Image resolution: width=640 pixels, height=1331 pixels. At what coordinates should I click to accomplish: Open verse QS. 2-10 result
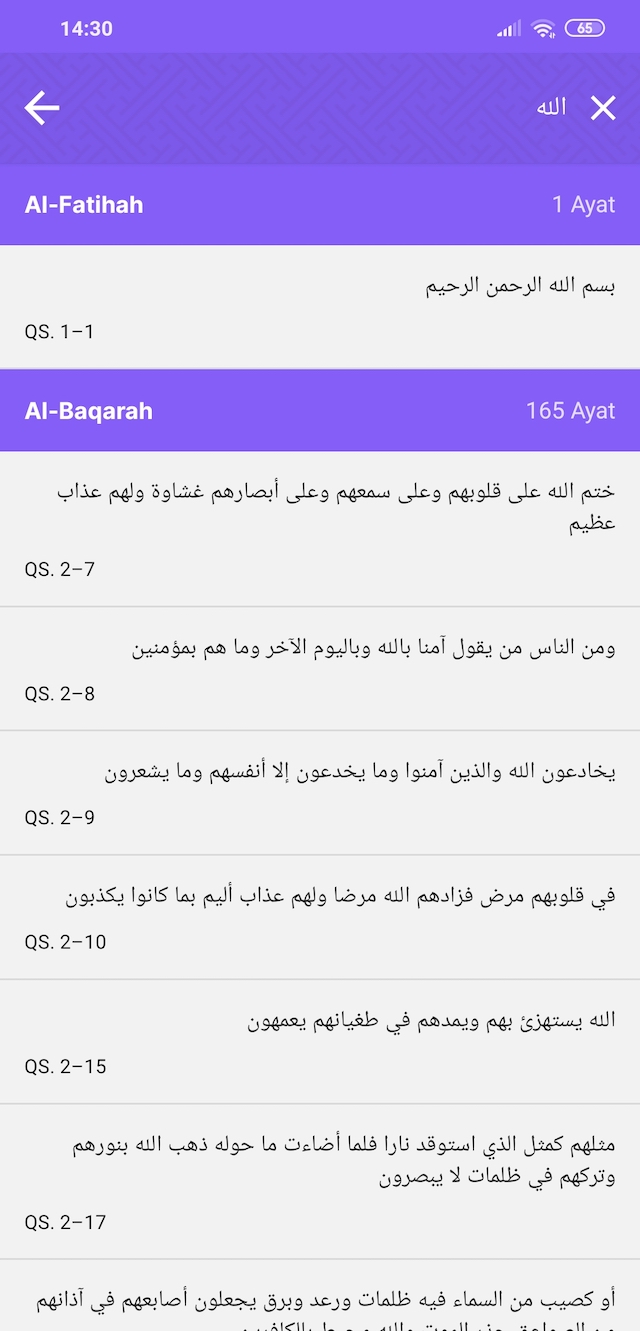pyautogui.click(x=320, y=916)
